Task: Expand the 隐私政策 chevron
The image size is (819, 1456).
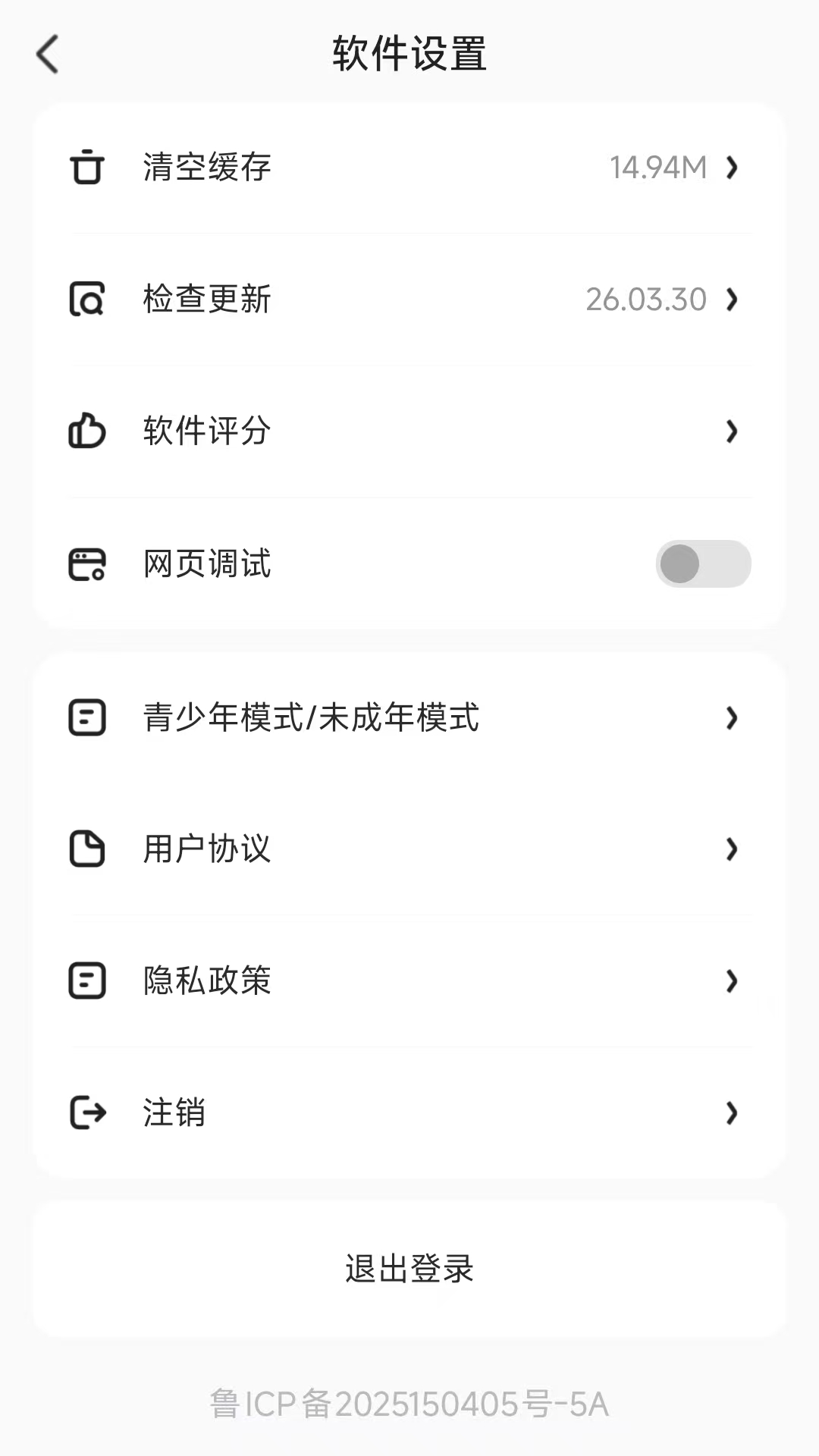Action: (x=732, y=981)
